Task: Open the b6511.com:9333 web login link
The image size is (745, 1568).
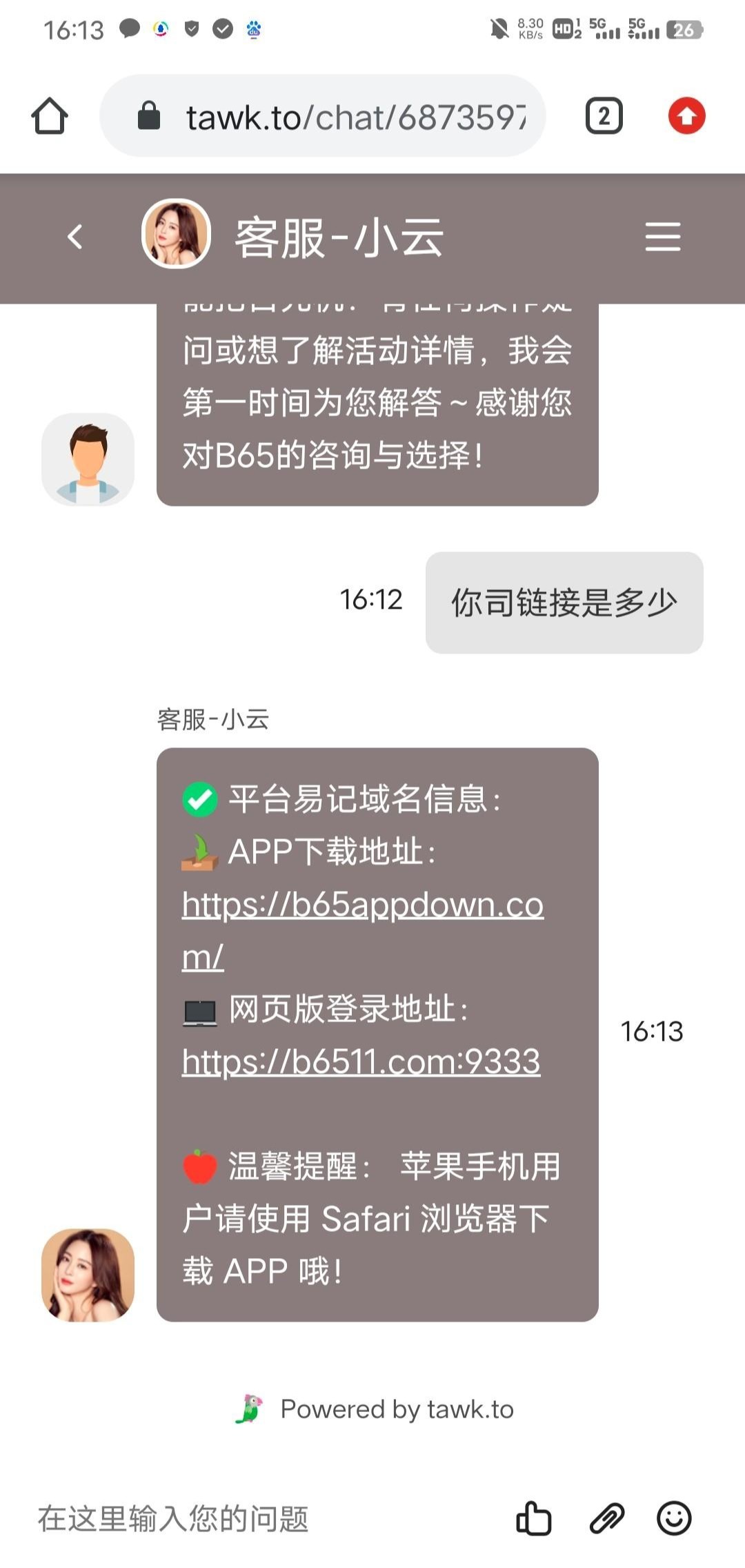Action: (x=361, y=1062)
